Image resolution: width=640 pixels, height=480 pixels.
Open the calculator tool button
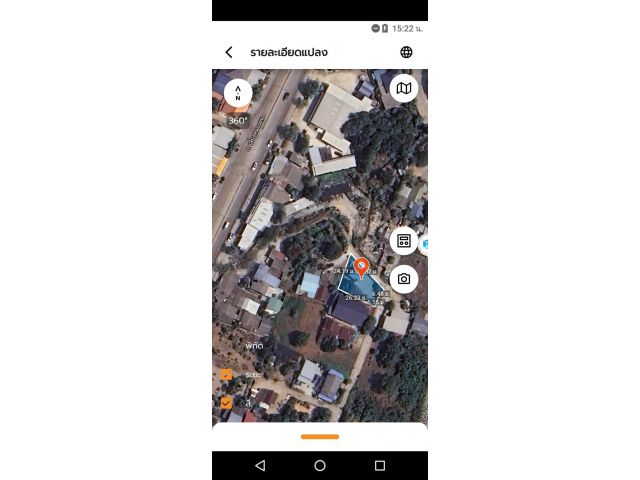(404, 241)
